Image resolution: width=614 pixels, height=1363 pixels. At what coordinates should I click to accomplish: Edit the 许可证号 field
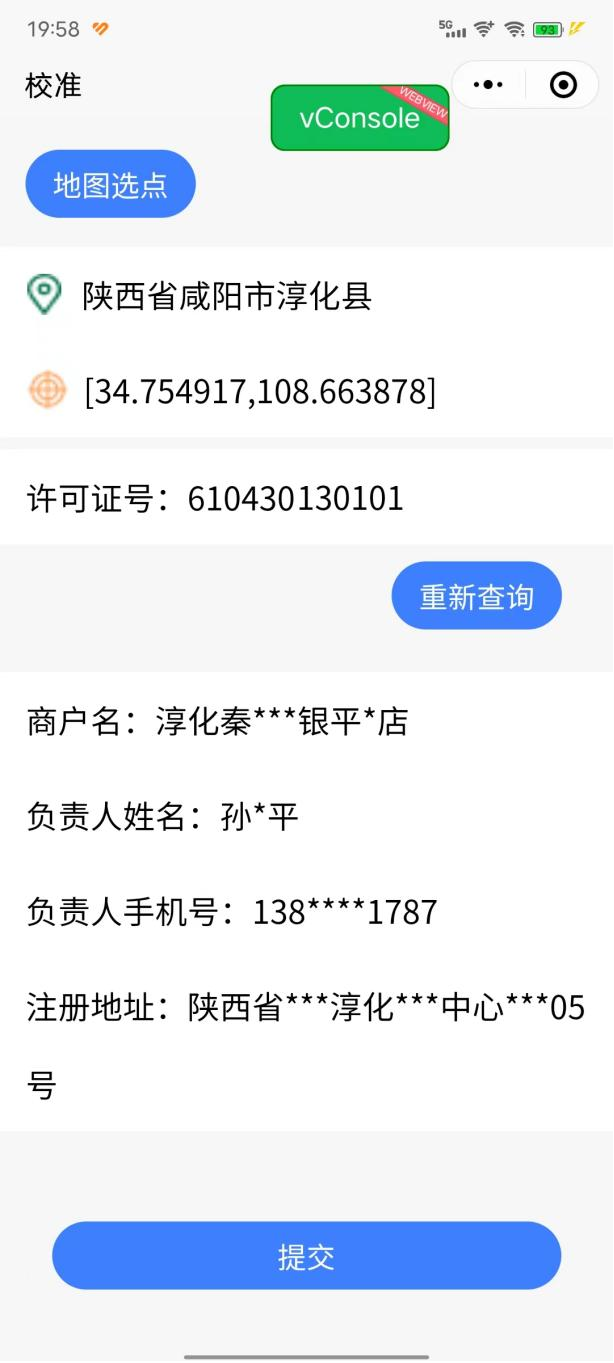(307, 498)
